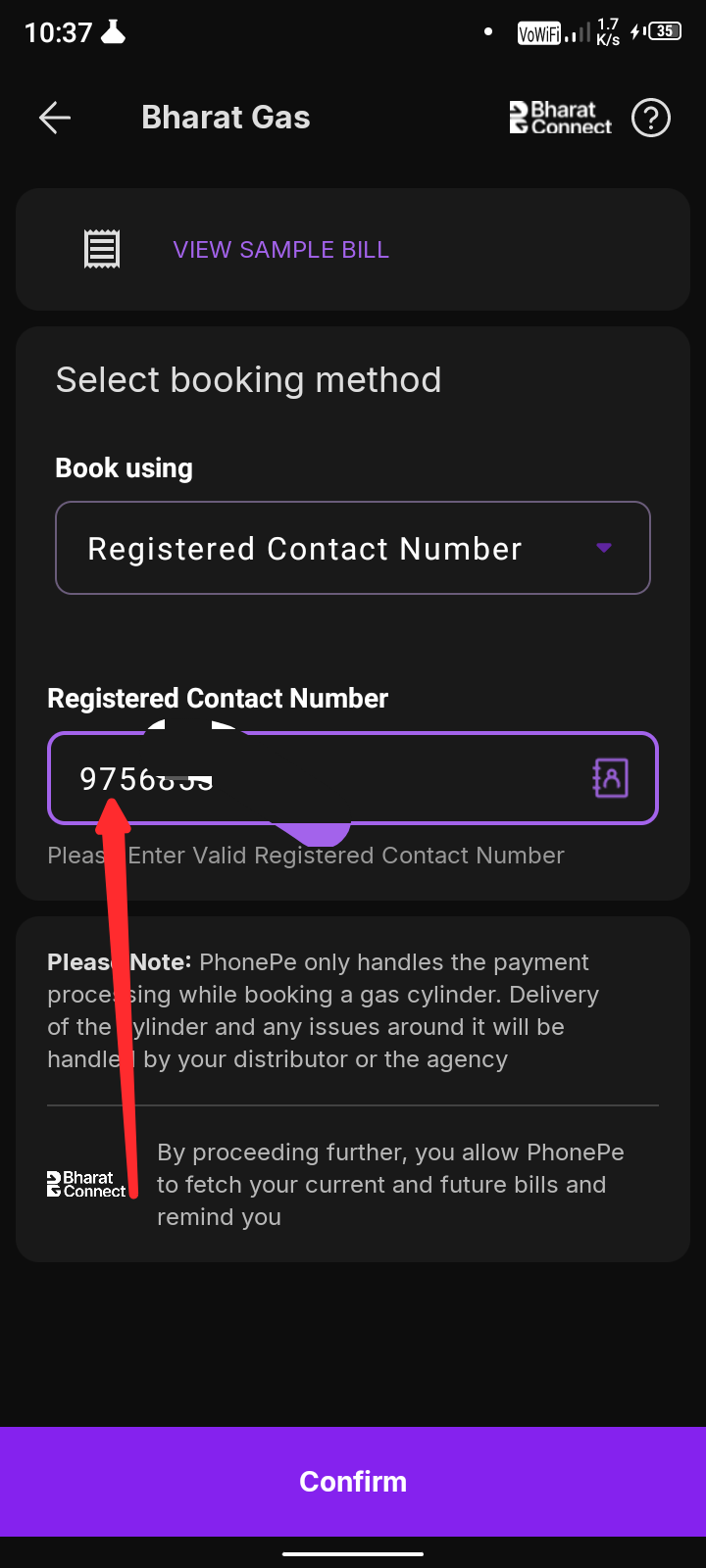Open View Sample Bill

pyautogui.click(x=280, y=250)
